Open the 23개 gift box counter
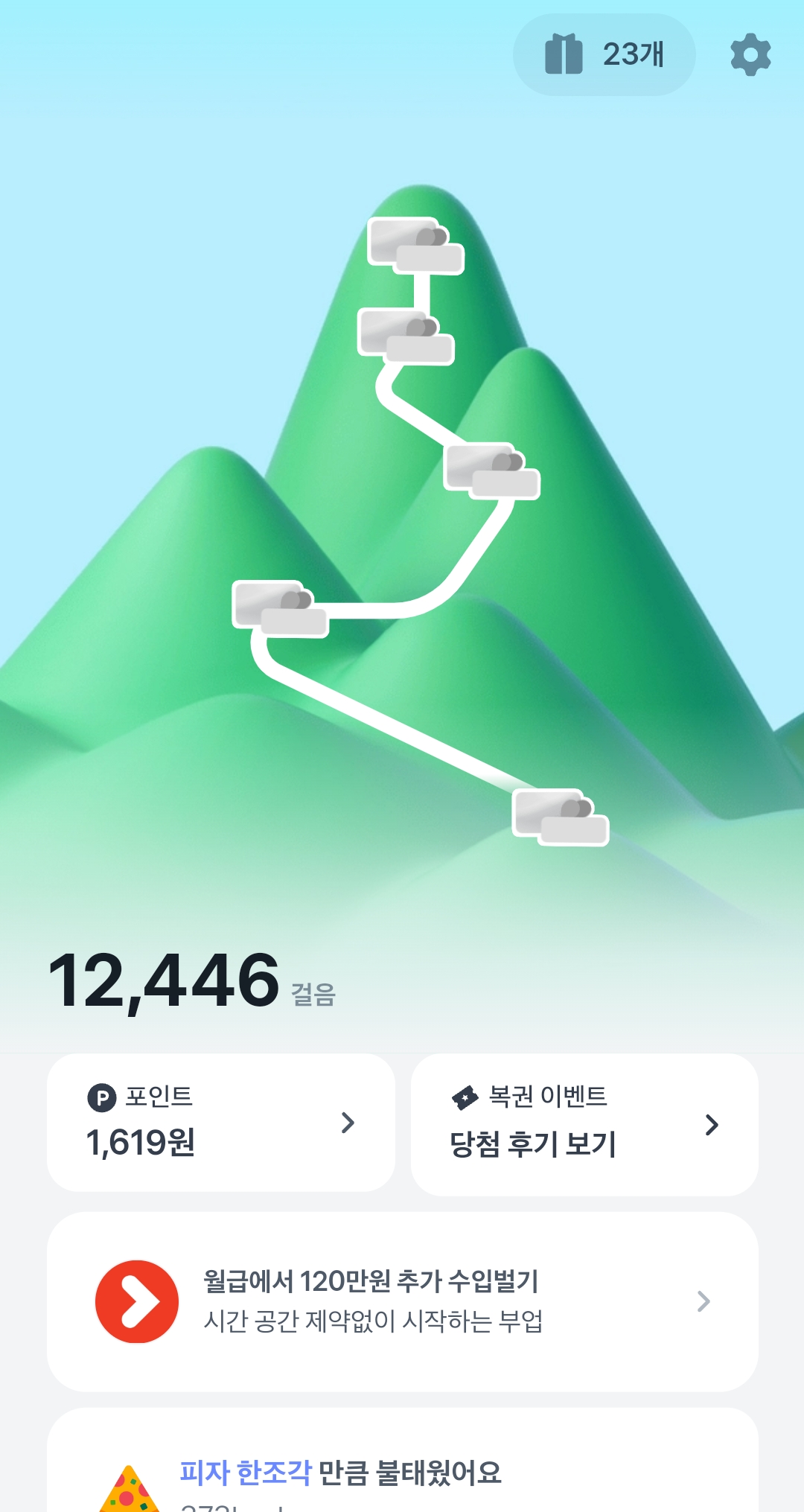804x1512 pixels. point(604,54)
